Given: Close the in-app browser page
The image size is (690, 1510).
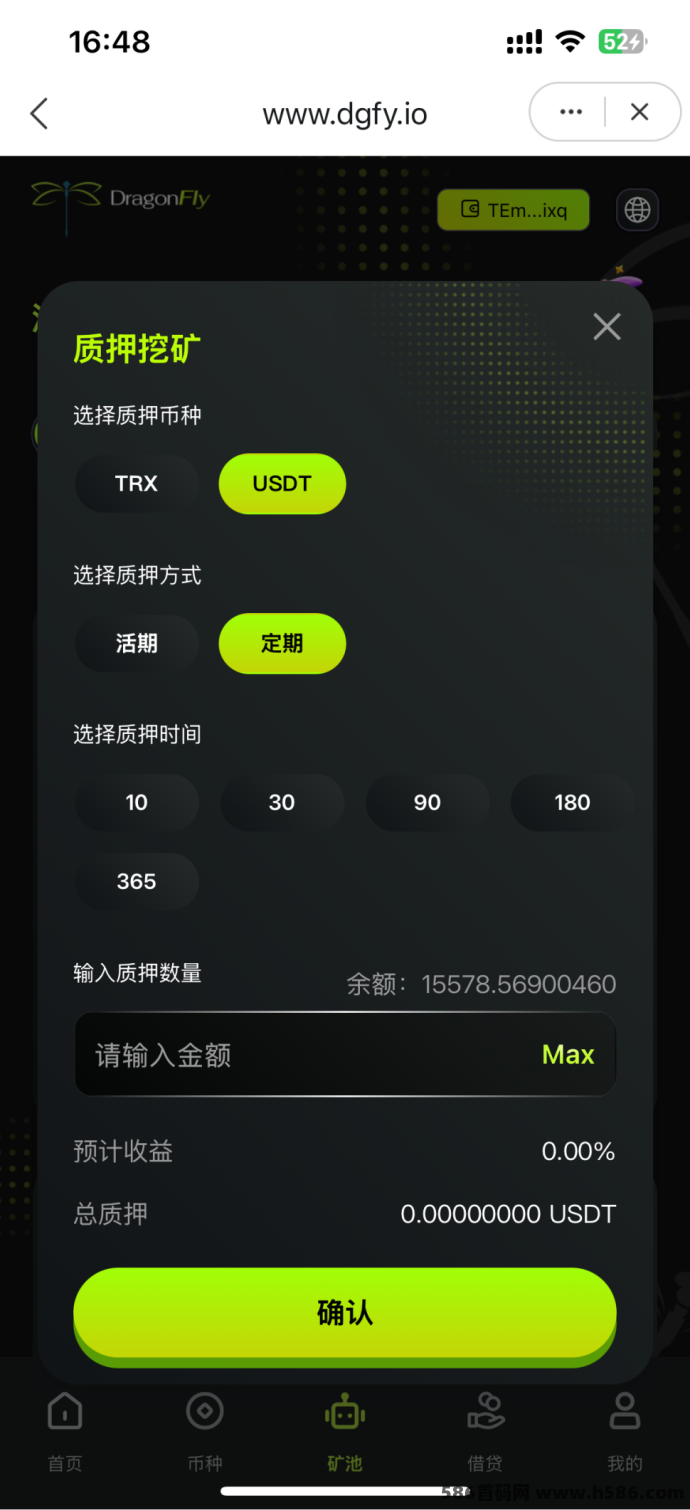Looking at the screenshot, I should pos(640,112).
